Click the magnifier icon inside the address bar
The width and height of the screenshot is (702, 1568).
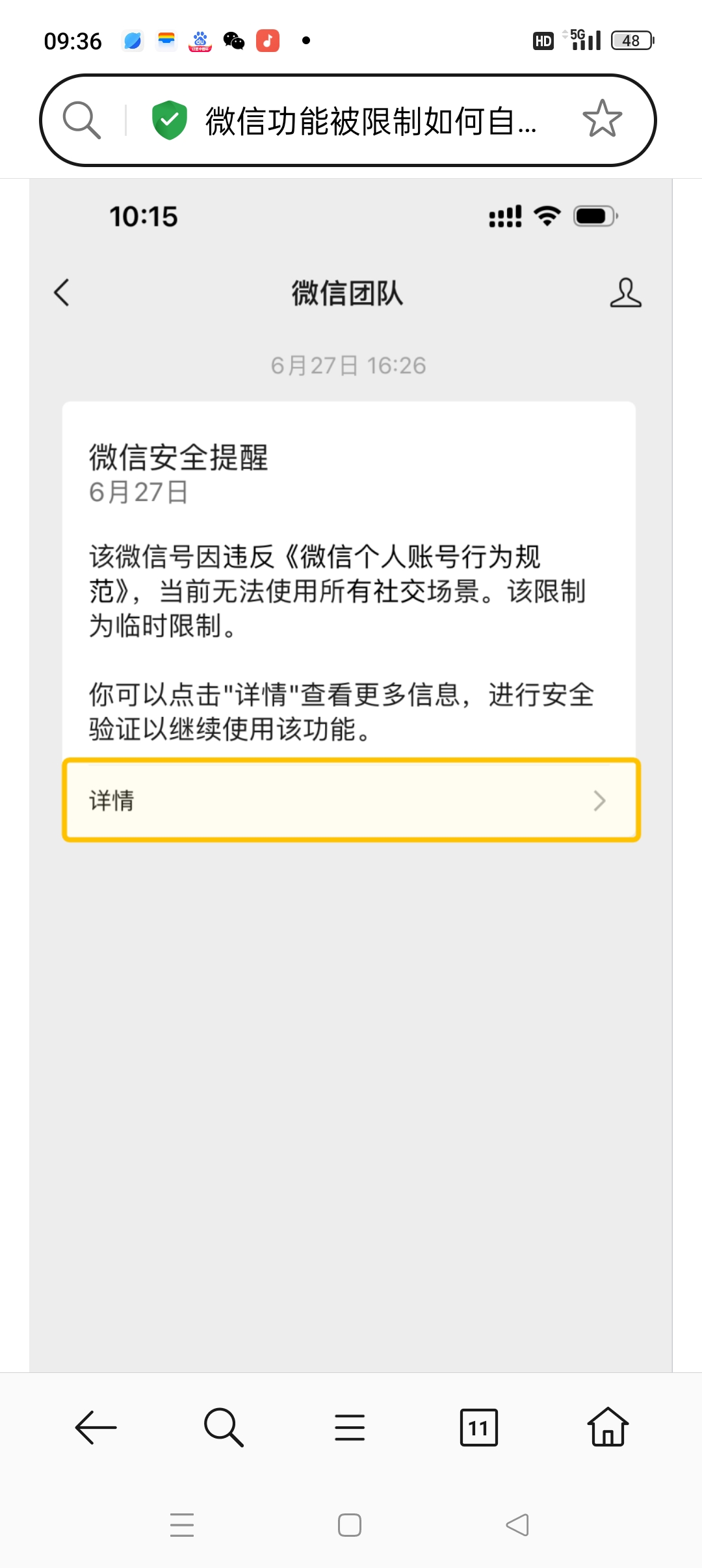(x=81, y=119)
